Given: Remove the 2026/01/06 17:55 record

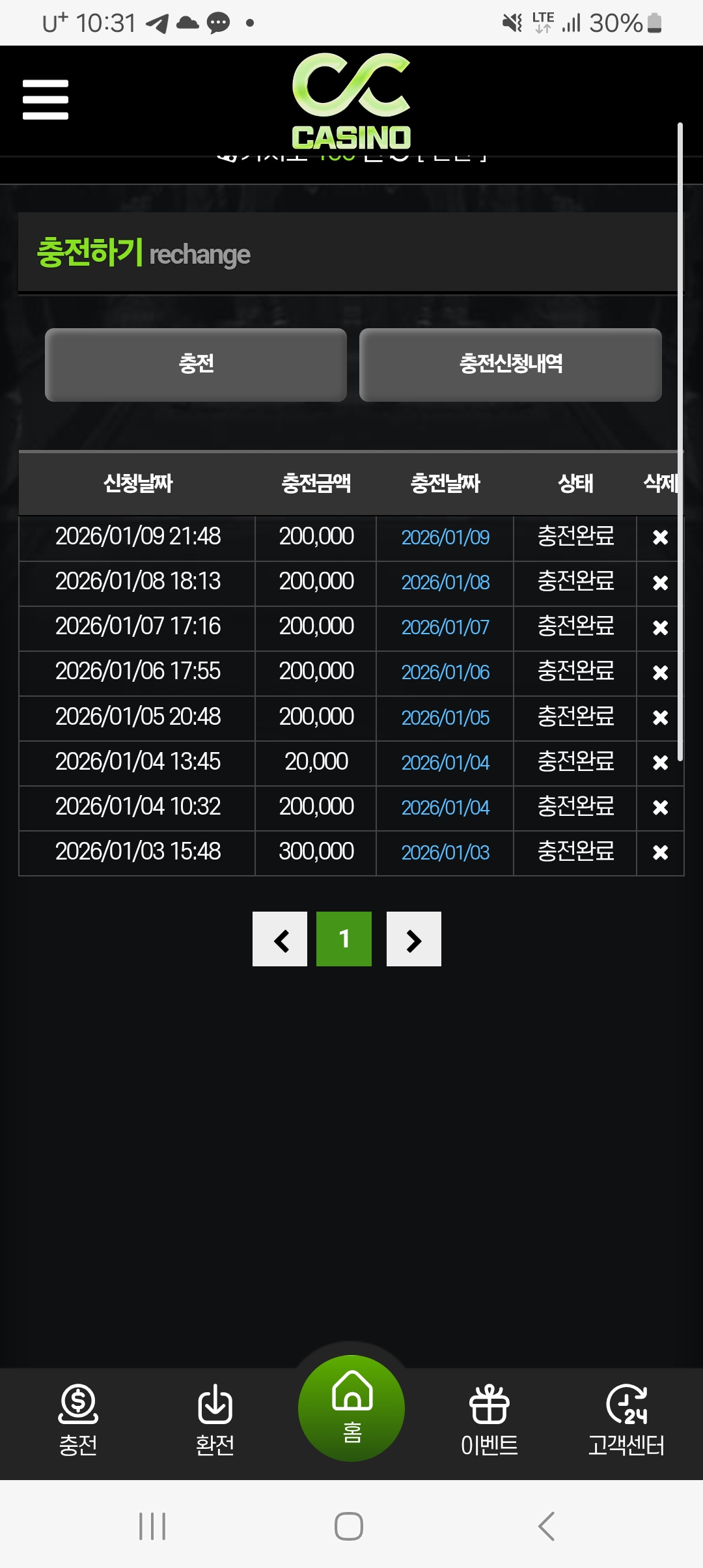Looking at the screenshot, I should [660, 672].
